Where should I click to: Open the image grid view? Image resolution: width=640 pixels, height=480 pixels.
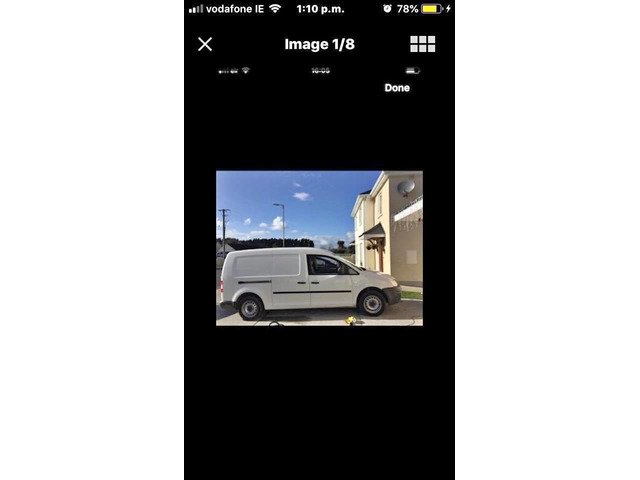point(422,44)
